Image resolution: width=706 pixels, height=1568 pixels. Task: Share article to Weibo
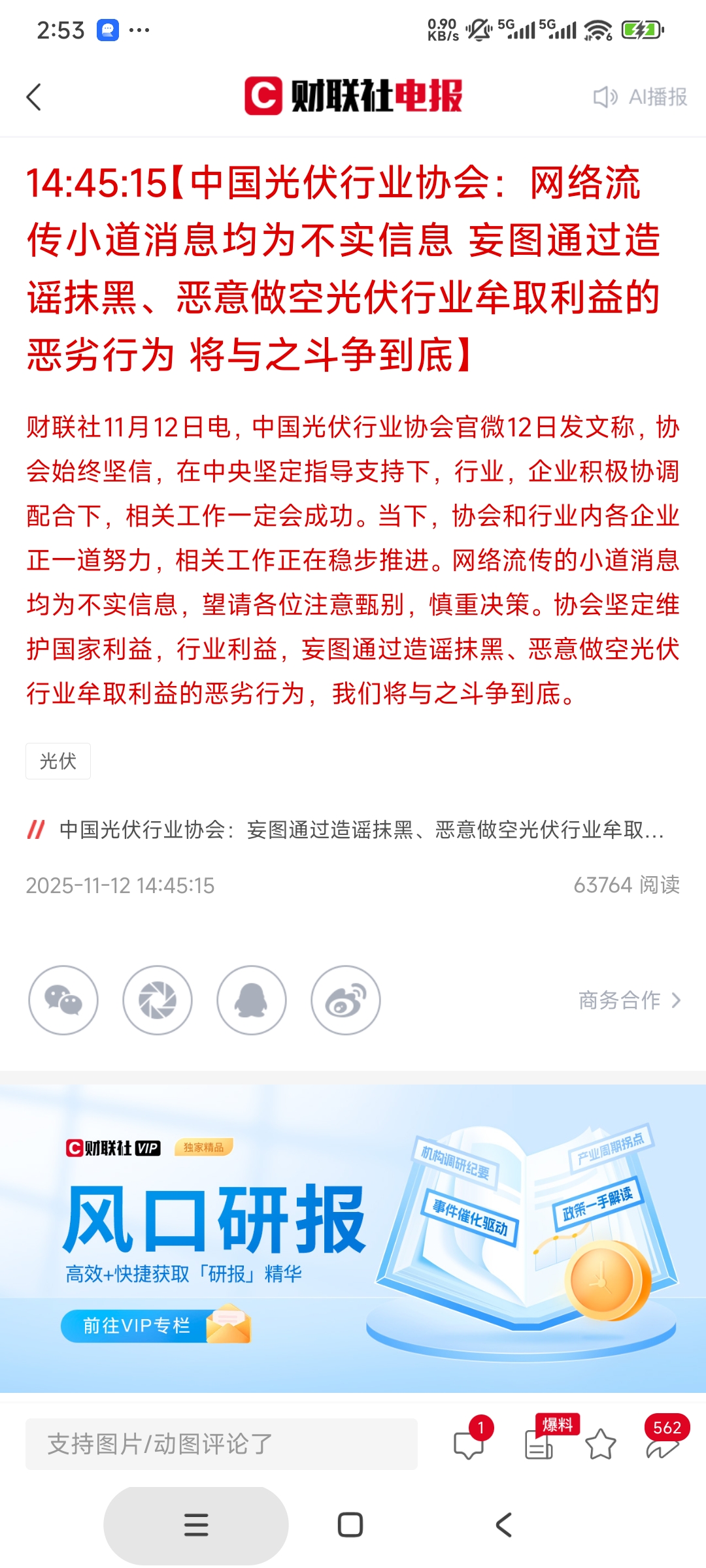click(x=346, y=1000)
